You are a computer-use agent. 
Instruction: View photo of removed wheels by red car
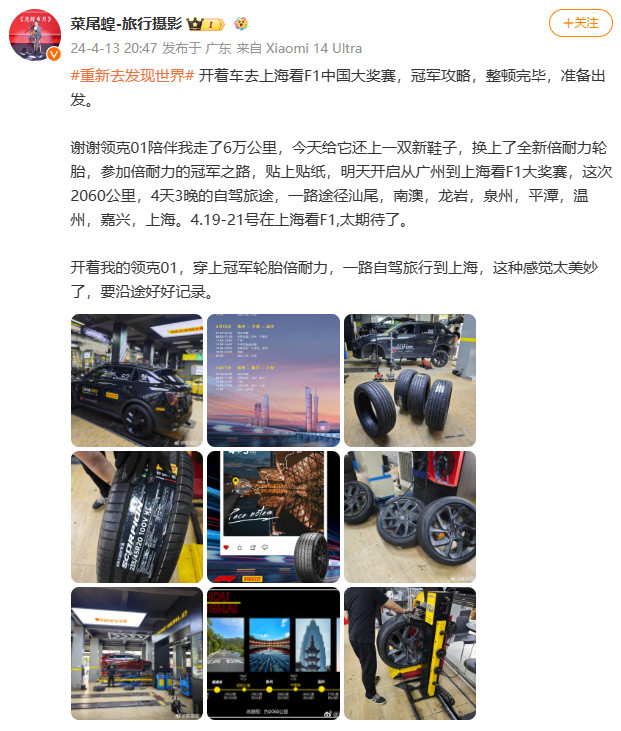point(409,516)
